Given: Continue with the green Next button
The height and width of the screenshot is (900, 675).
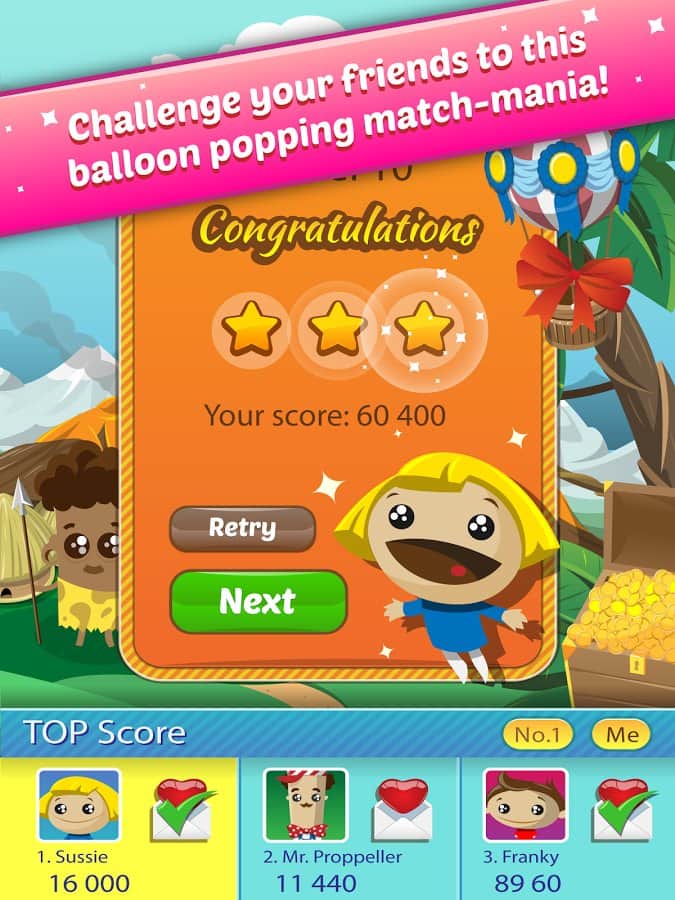Looking at the screenshot, I should point(258,601).
